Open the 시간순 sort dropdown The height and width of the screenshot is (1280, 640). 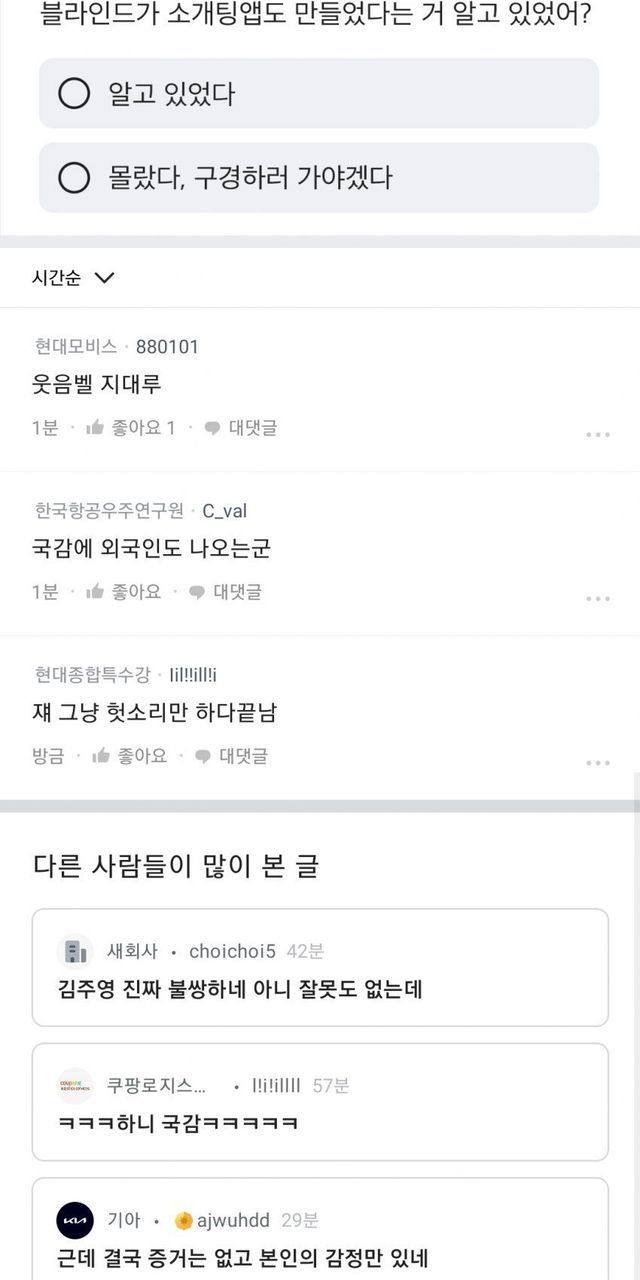point(73,278)
